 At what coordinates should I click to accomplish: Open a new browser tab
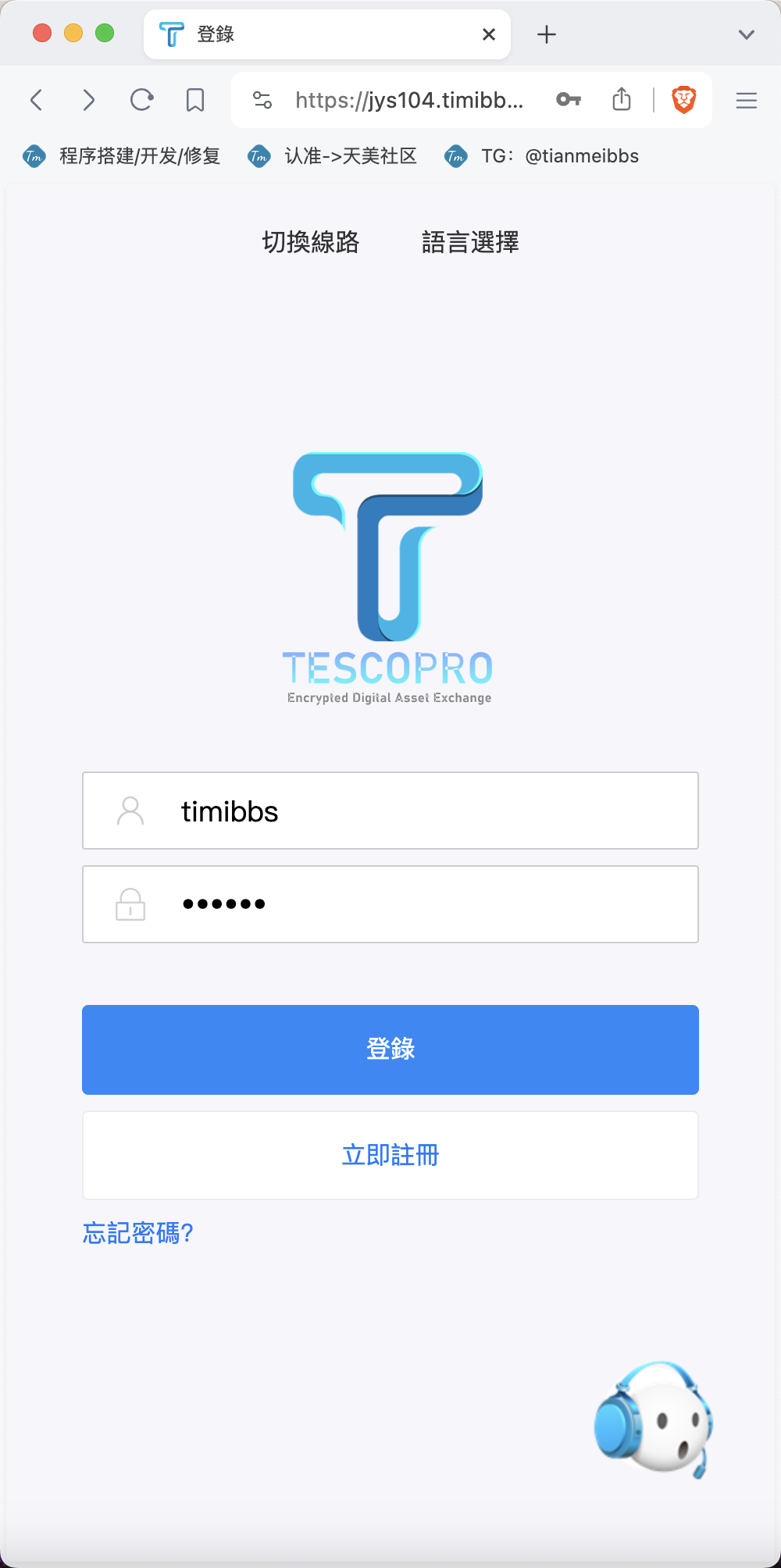(547, 34)
